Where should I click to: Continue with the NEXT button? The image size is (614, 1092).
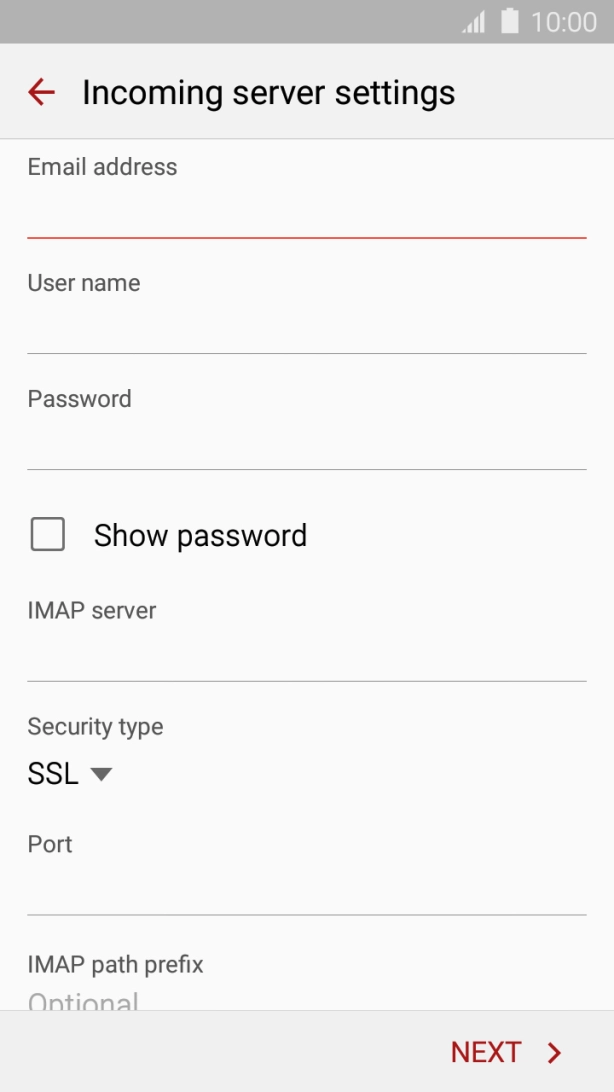tap(507, 1052)
